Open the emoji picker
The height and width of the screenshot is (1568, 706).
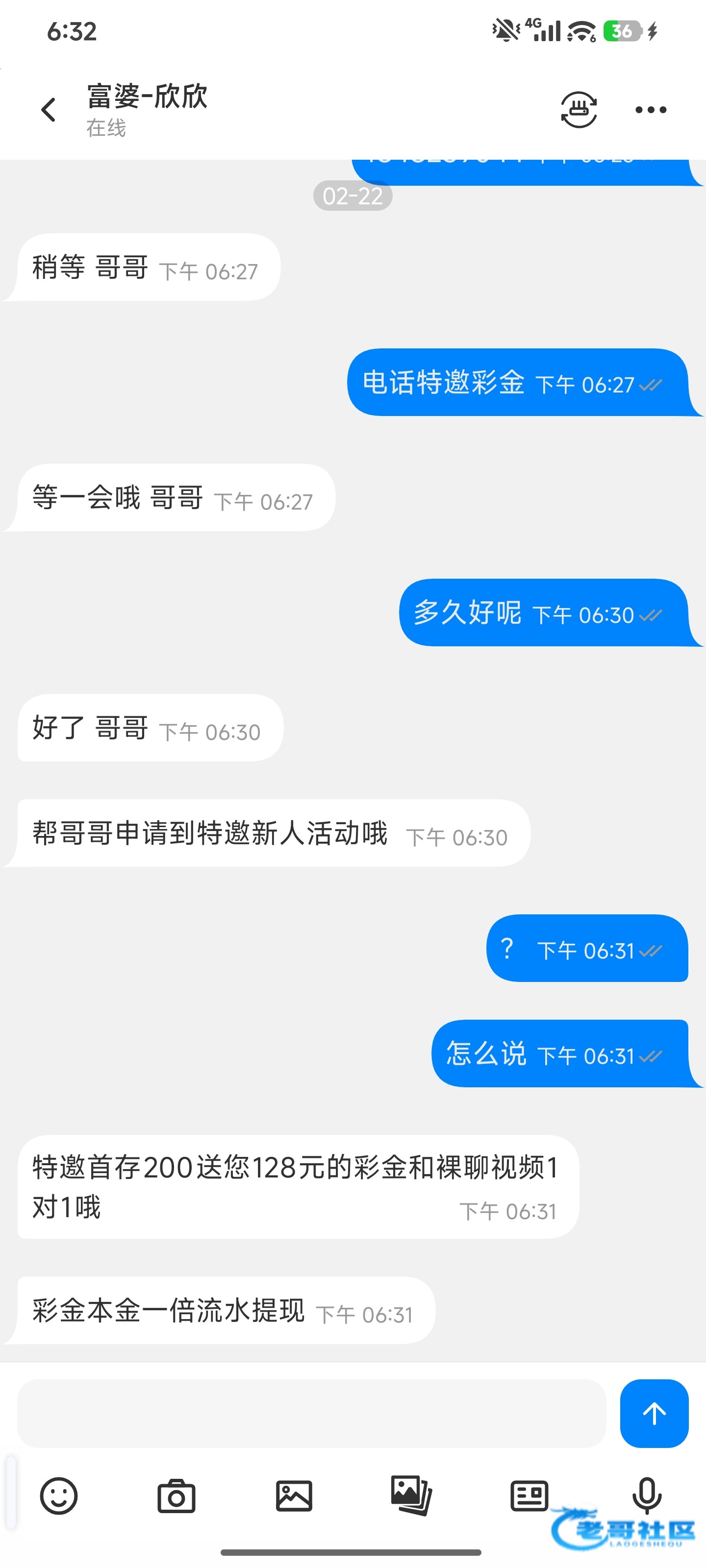[x=58, y=1496]
